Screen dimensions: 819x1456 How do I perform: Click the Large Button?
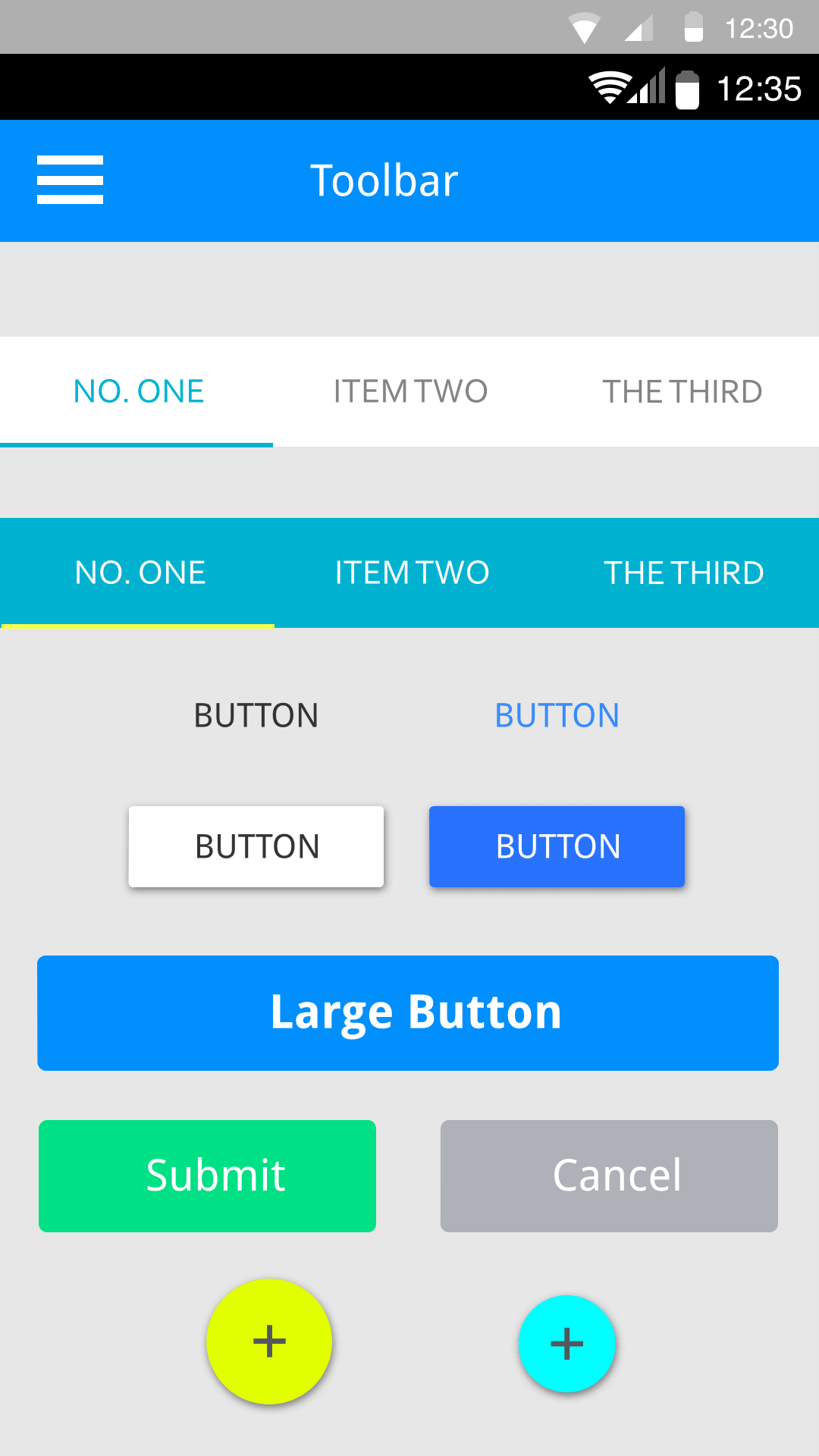point(408,1012)
